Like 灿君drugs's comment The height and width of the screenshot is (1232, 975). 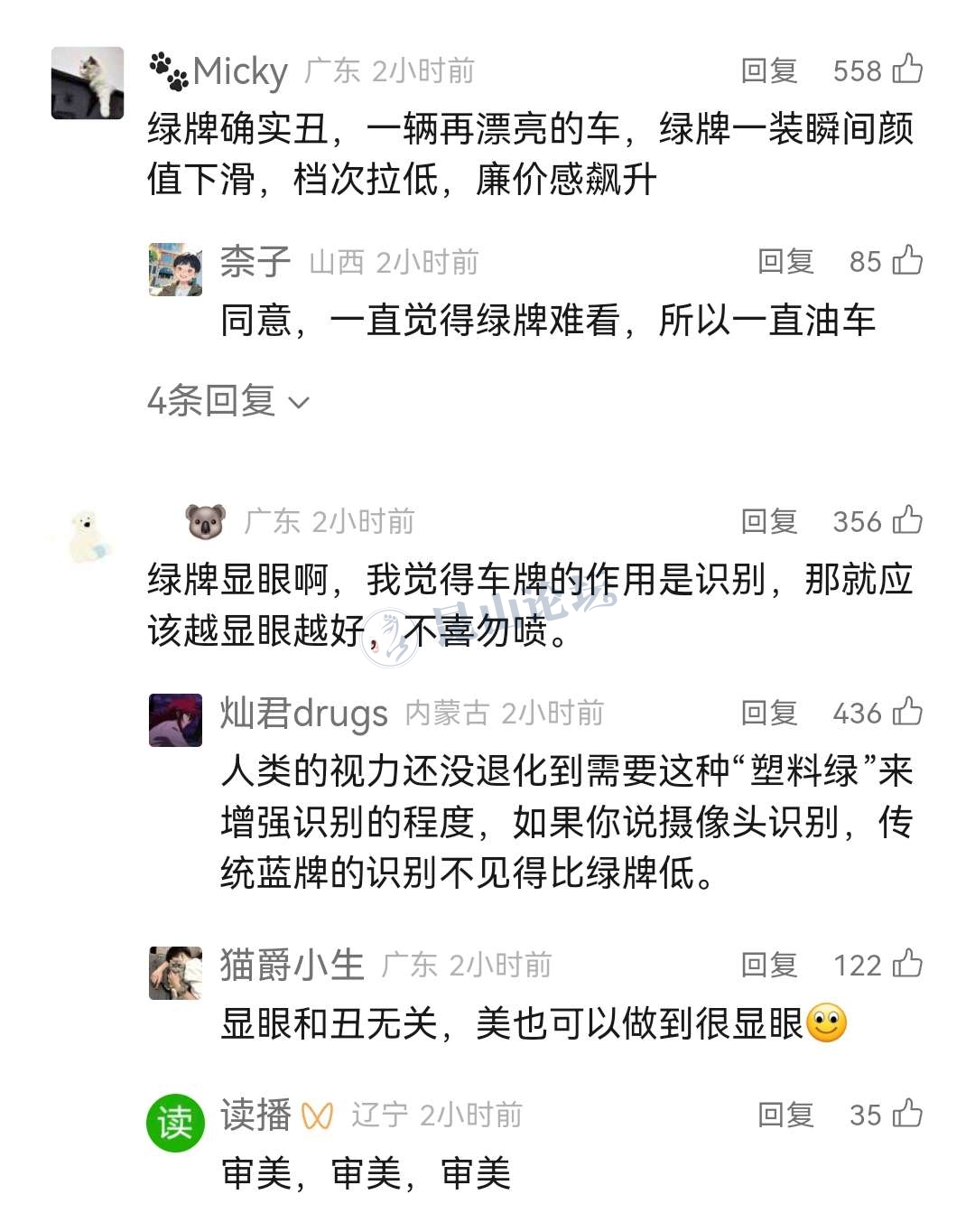(x=906, y=713)
